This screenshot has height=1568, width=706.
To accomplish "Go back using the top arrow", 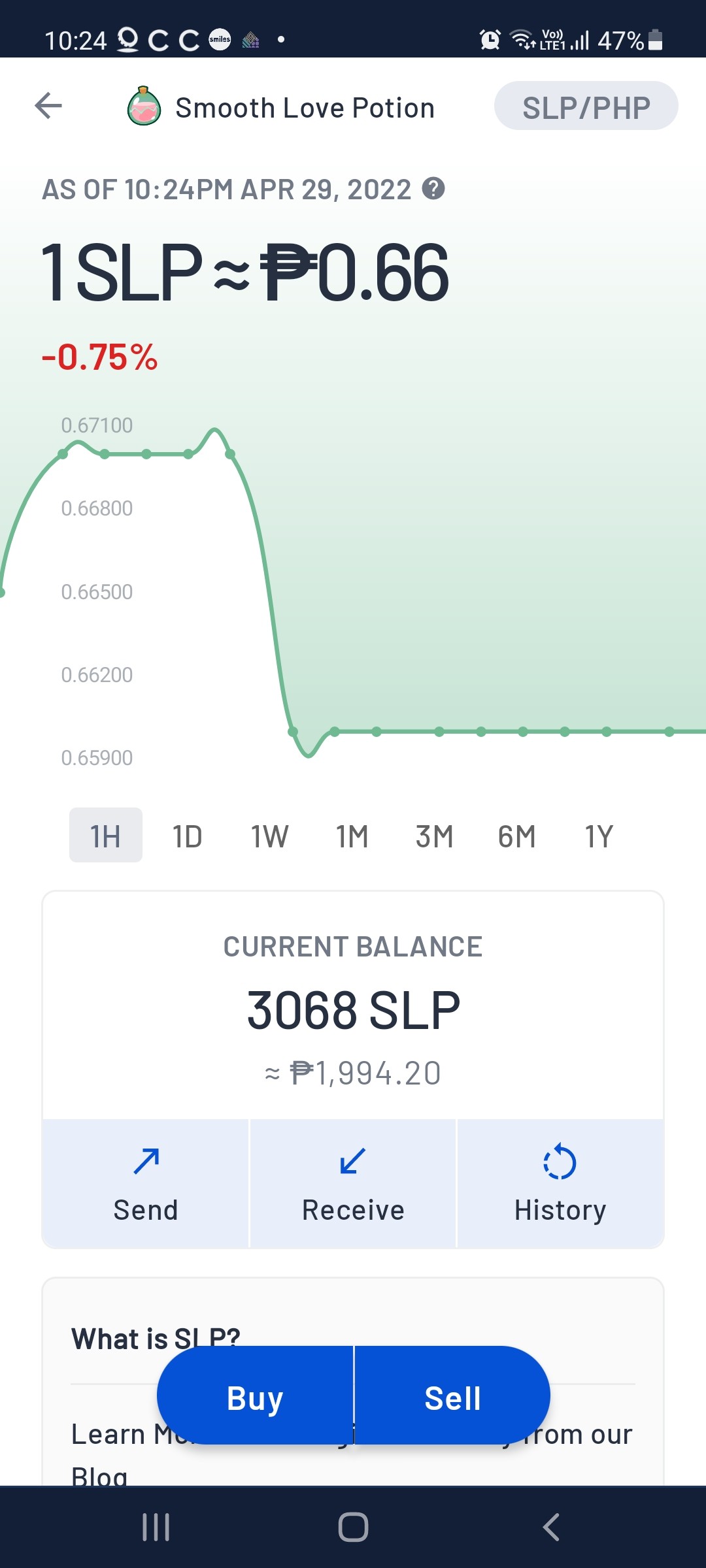I will click(48, 106).
